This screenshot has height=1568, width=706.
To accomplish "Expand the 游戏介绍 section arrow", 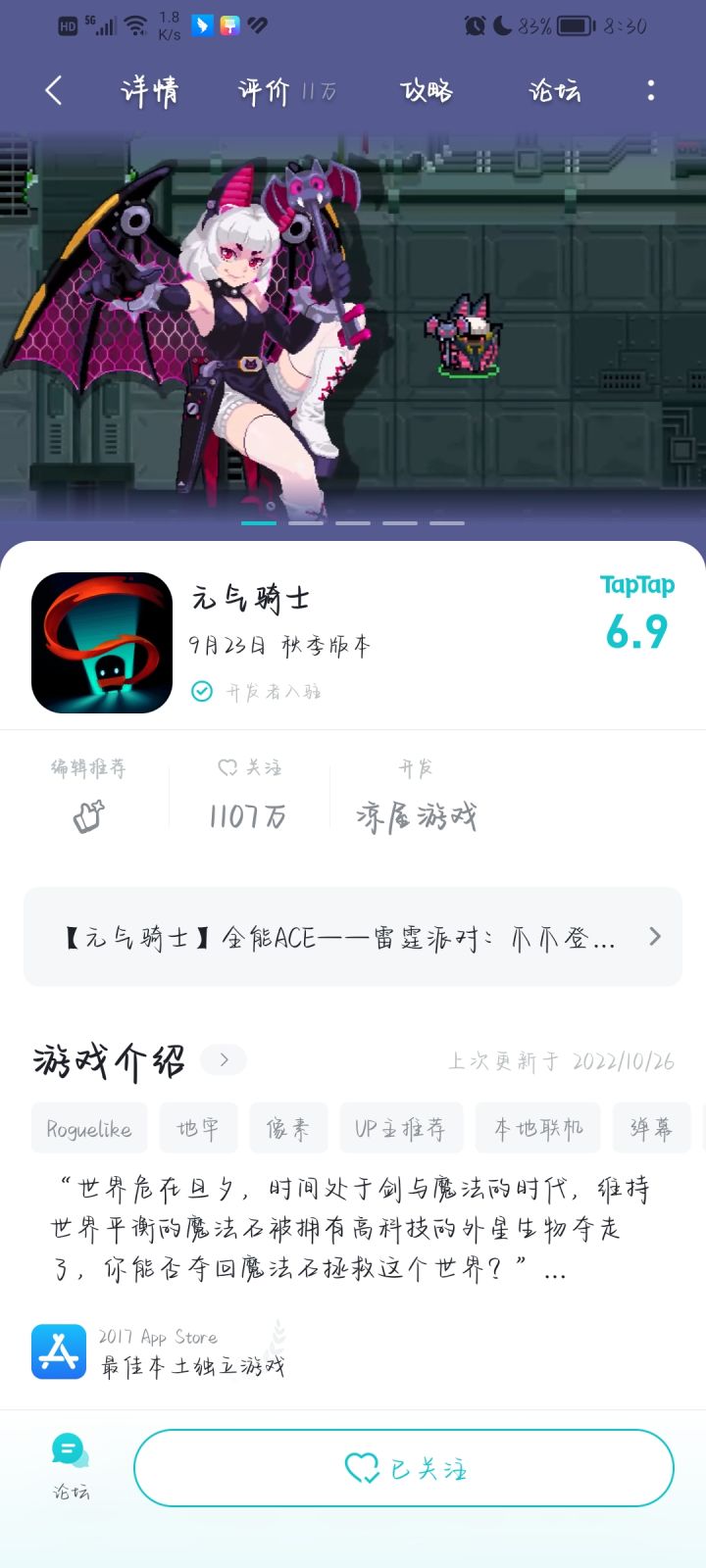I will 224,1059.
